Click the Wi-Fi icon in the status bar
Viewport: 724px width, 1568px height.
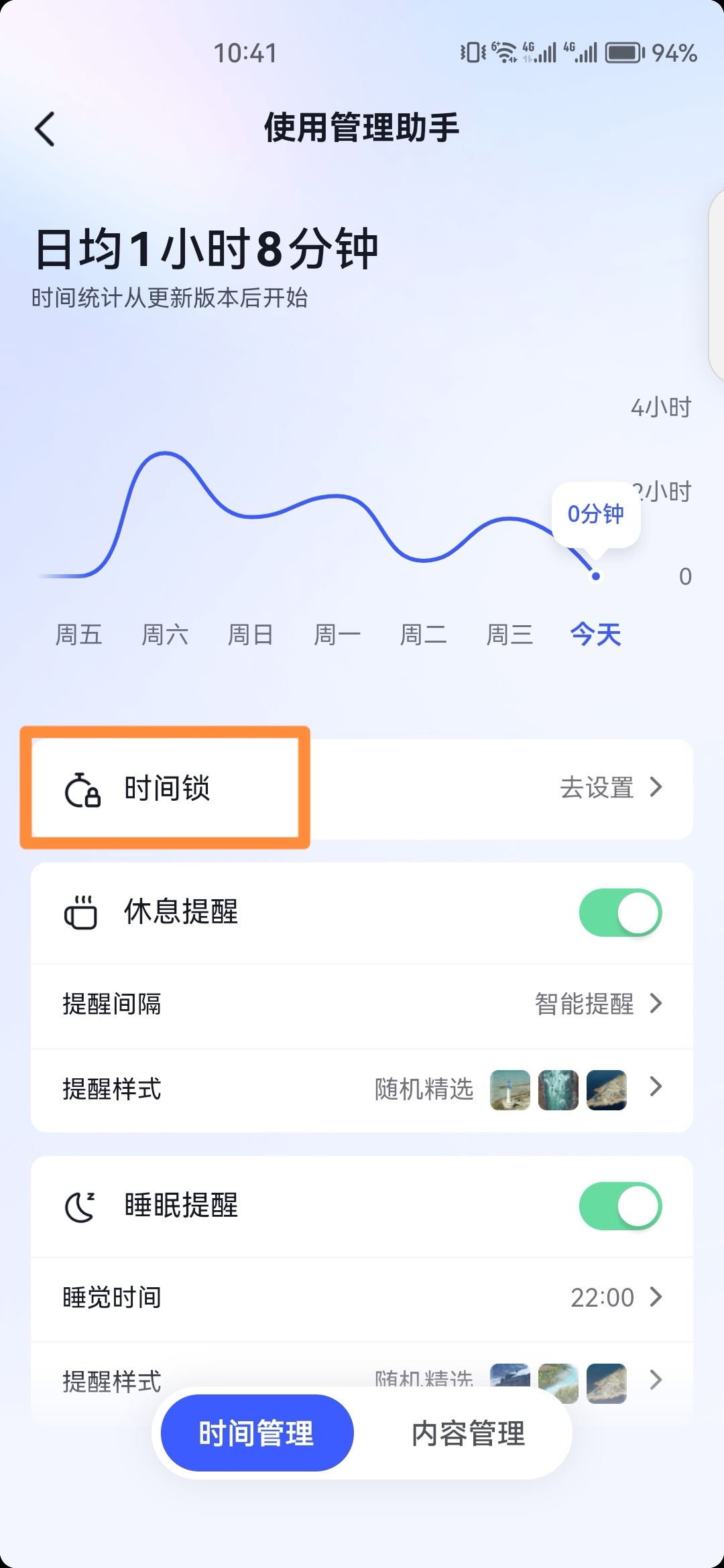tap(503, 54)
